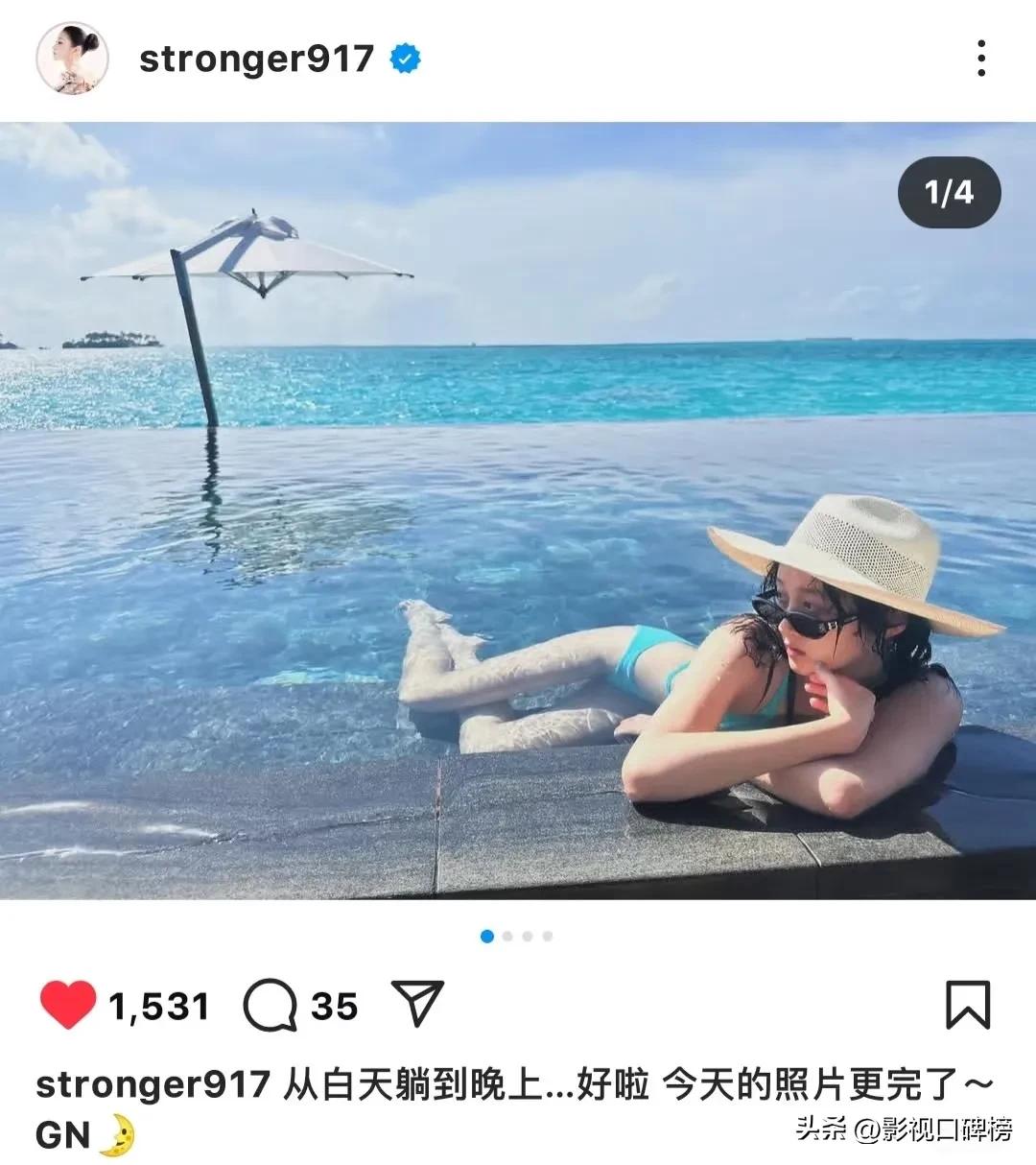The width and height of the screenshot is (1036, 1165).
Task: Bookmark this post
Action: (x=967, y=1005)
